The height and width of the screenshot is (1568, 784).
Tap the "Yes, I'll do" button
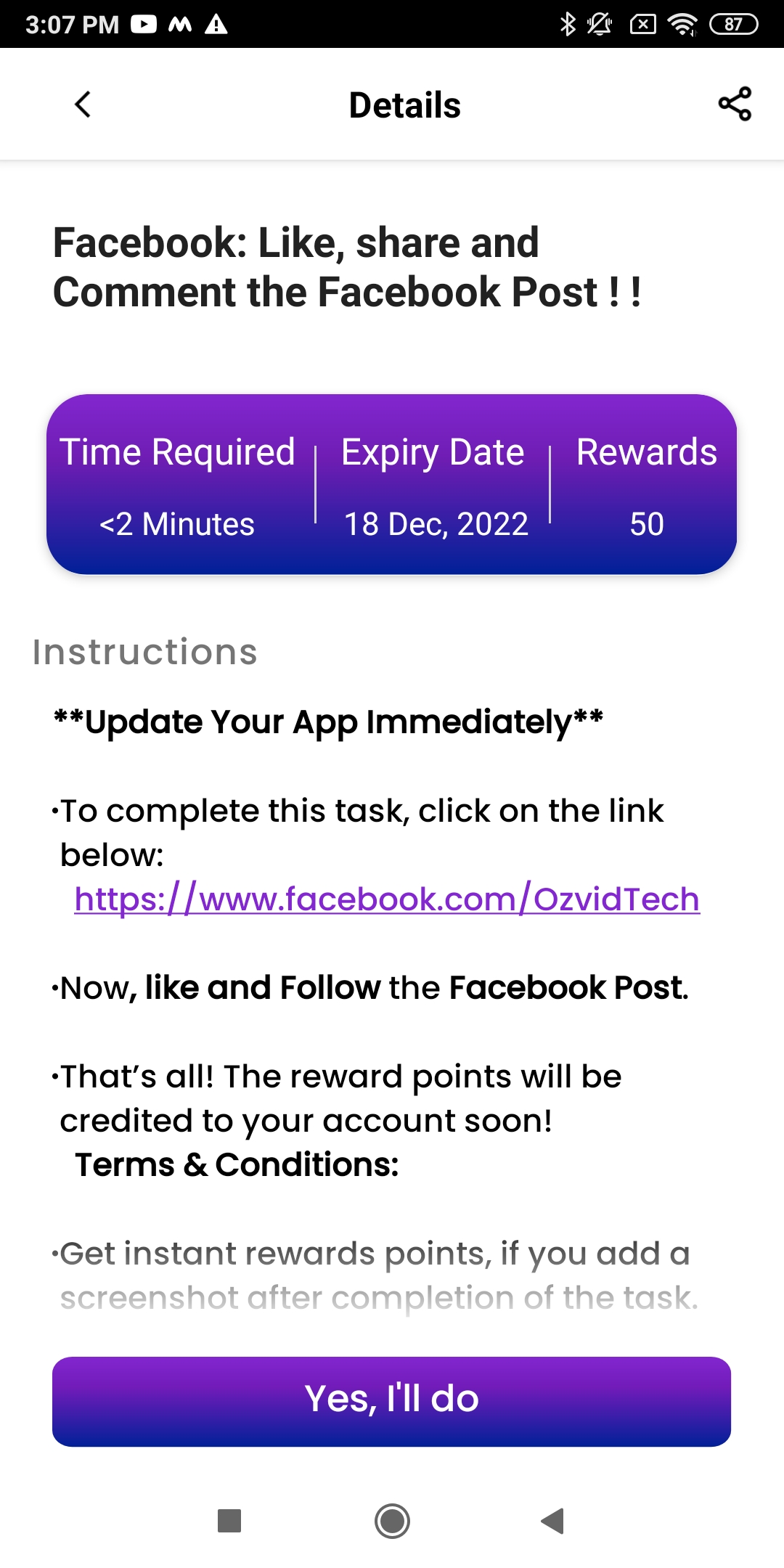391,1401
